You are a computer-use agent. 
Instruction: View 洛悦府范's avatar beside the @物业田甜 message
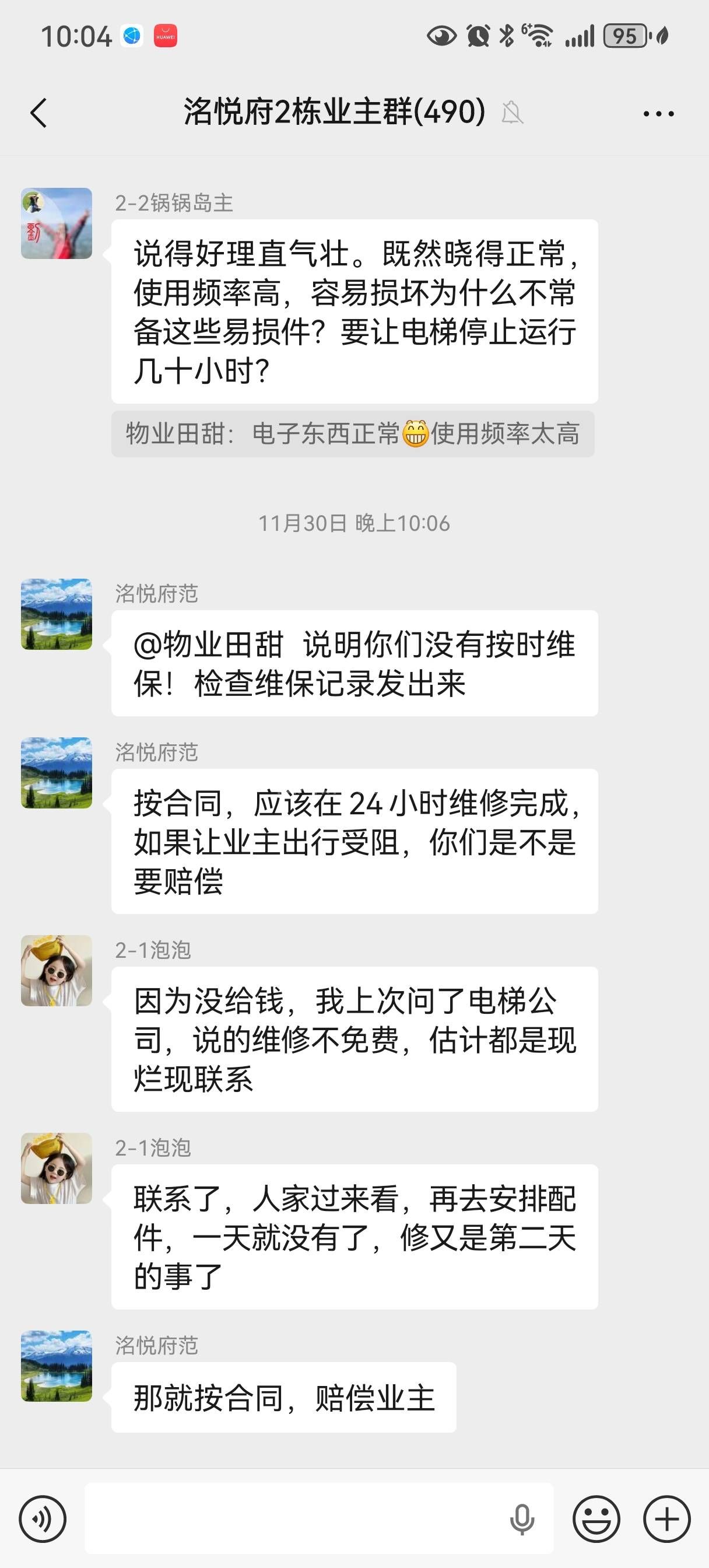click(57, 614)
